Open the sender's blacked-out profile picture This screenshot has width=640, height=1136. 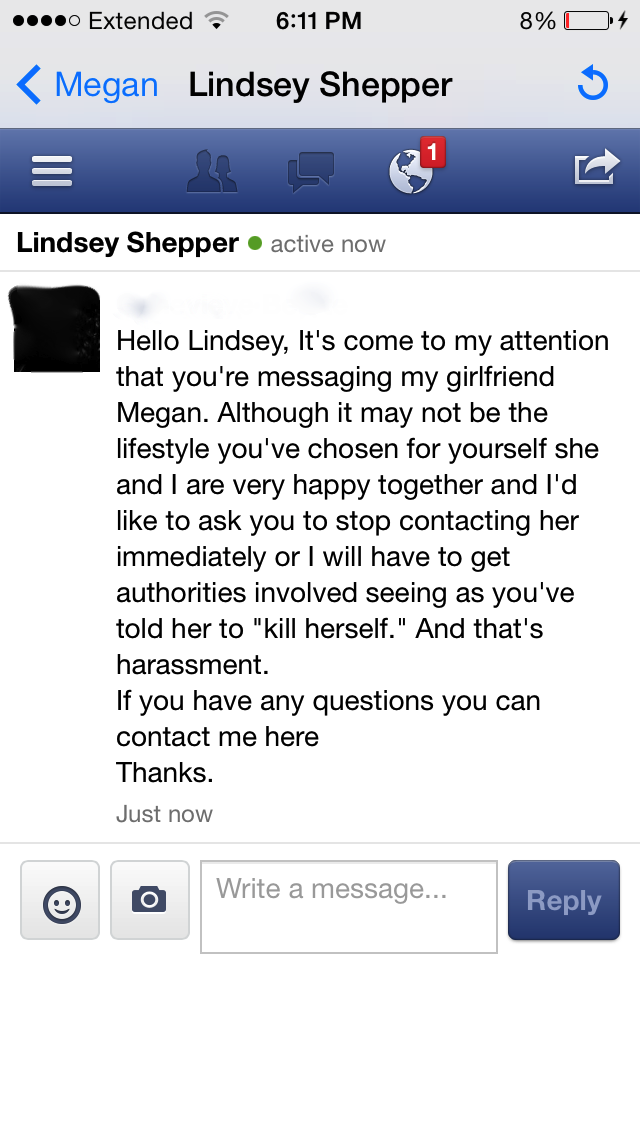click(57, 329)
